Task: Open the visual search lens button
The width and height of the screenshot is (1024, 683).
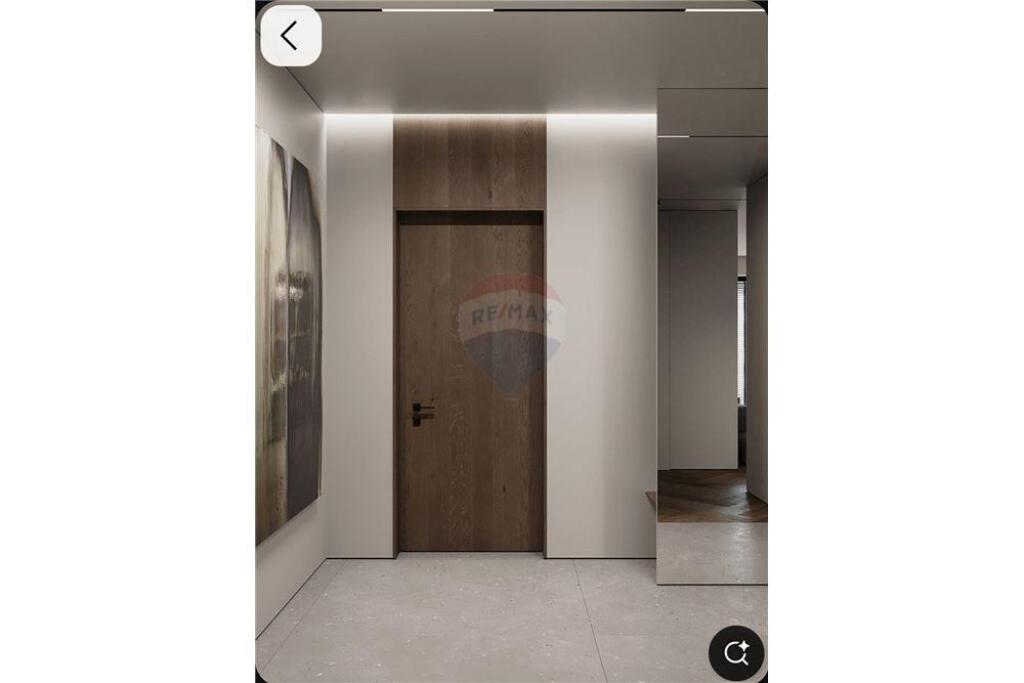Action: [x=736, y=653]
